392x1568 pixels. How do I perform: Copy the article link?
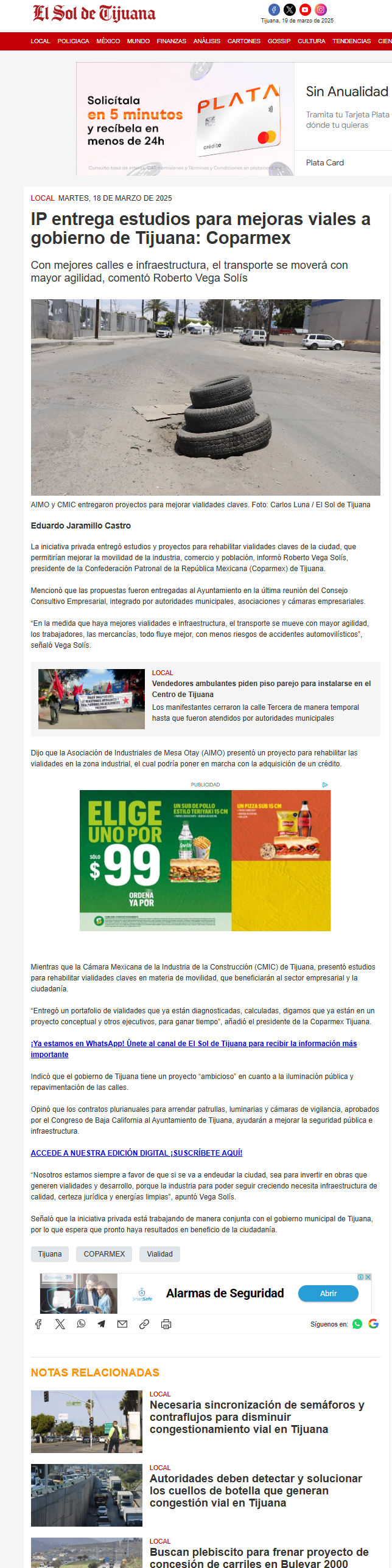point(144,1324)
